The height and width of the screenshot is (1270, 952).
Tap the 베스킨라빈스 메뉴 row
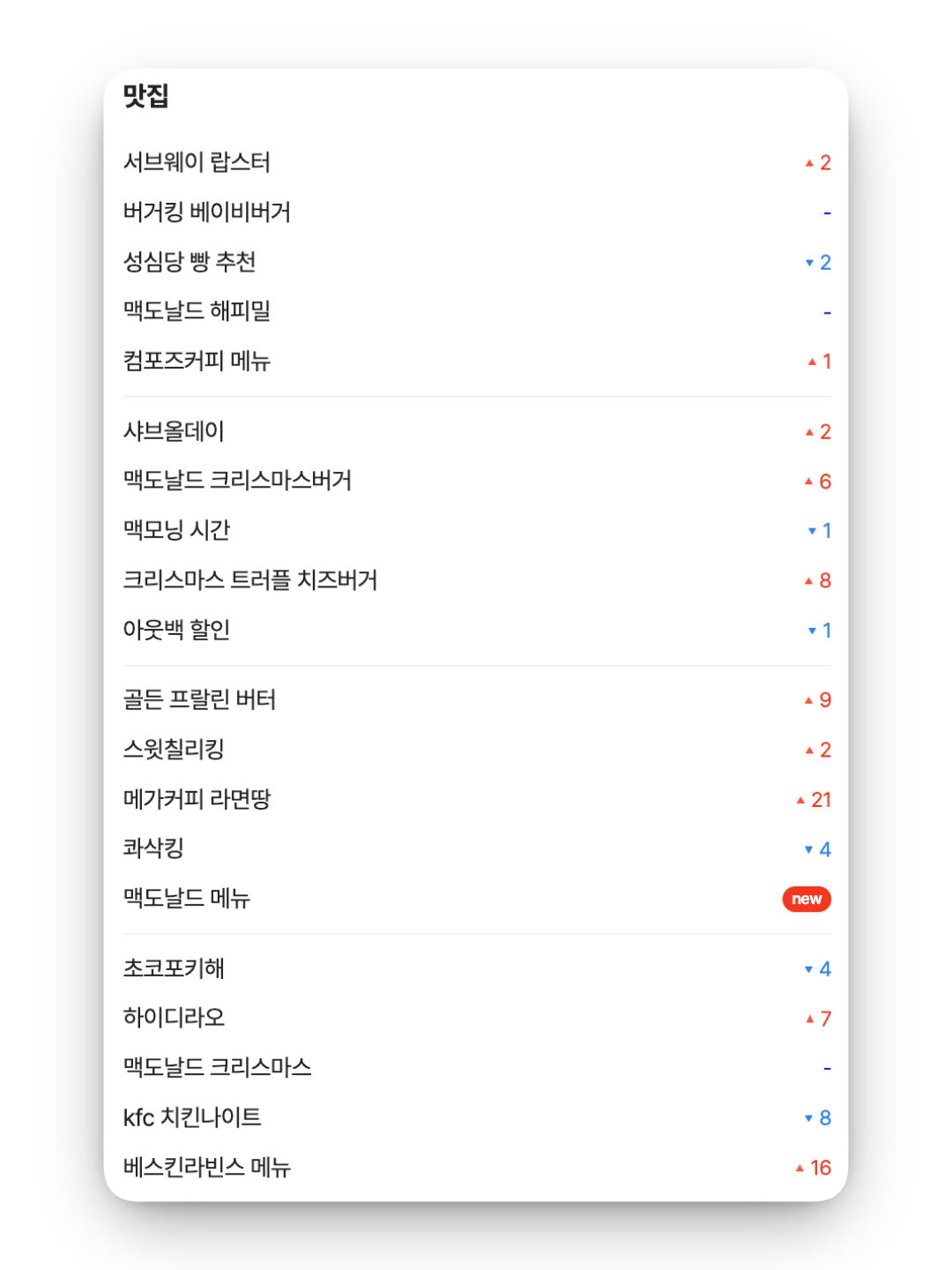click(x=207, y=1168)
